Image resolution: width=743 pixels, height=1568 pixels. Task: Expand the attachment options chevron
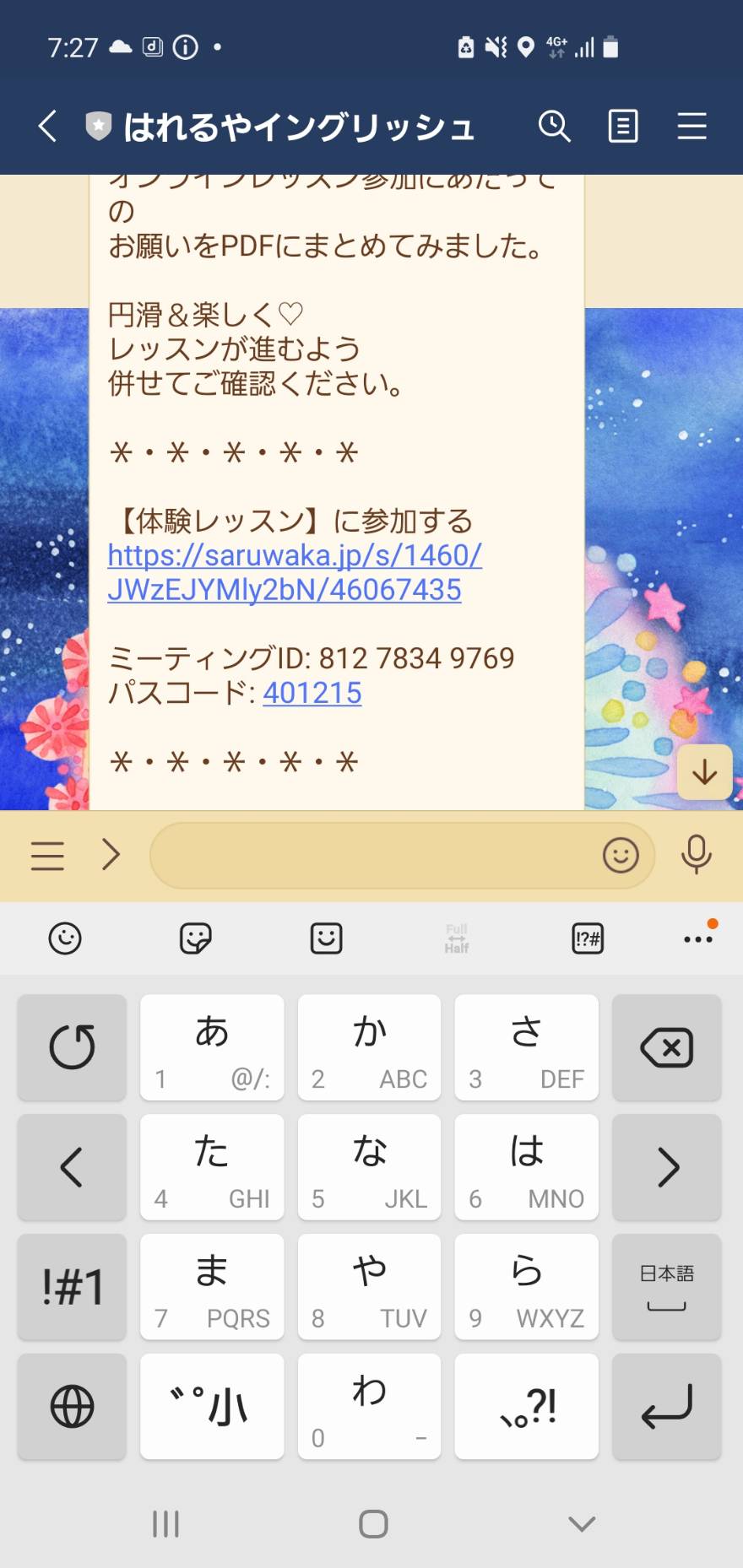pyautogui.click(x=111, y=855)
